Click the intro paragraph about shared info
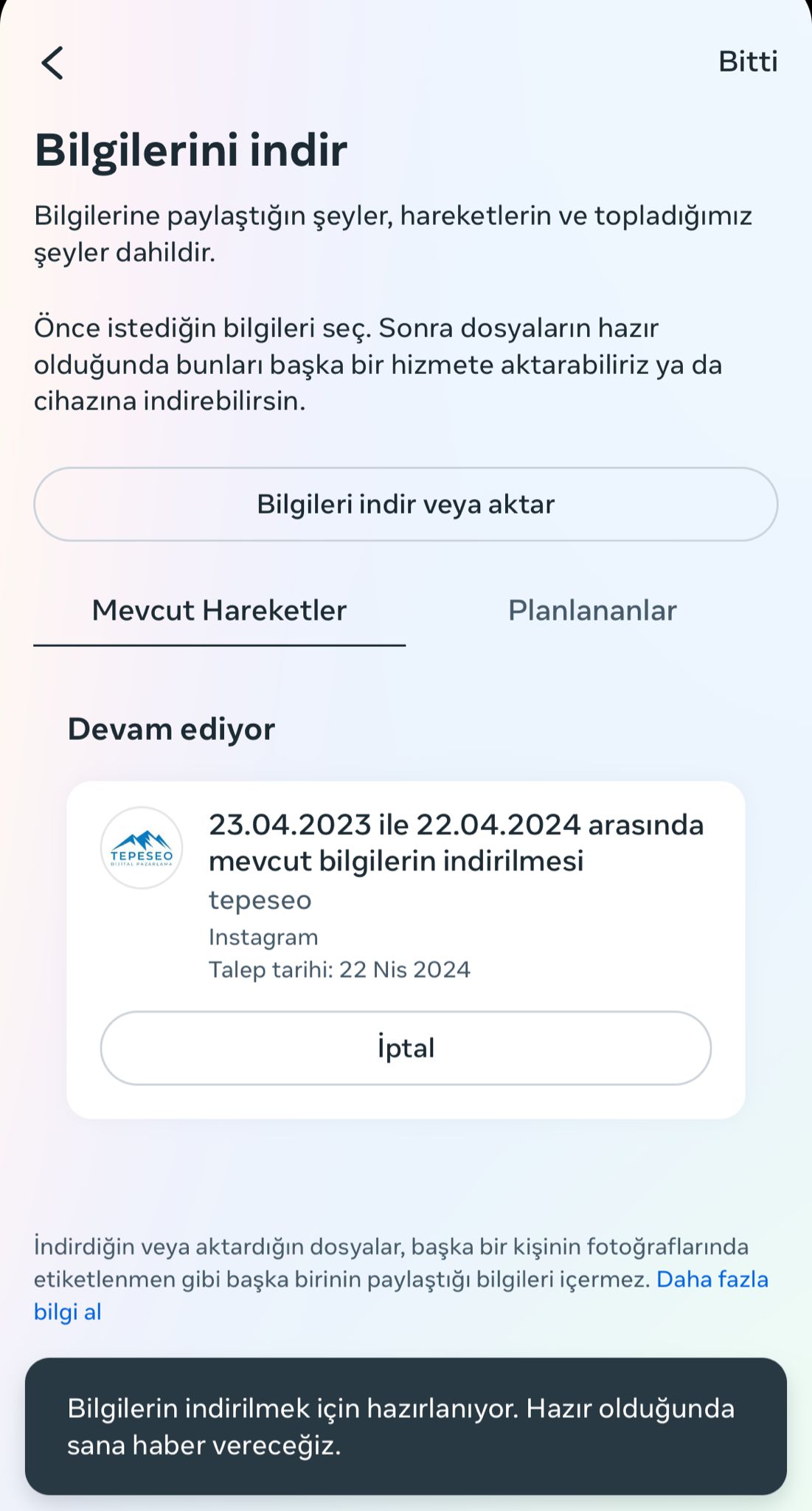The image size is (812, 1511). pyautogui.click(x=395, y=234)
